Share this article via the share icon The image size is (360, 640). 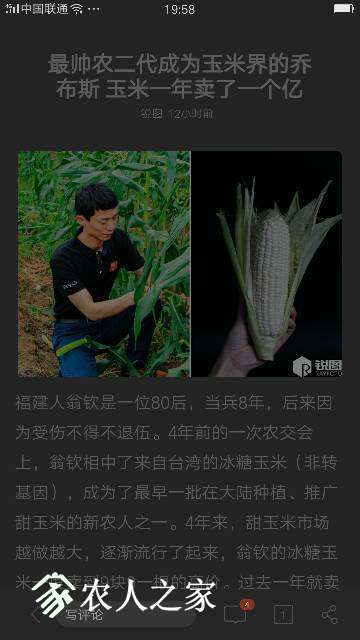329,614
